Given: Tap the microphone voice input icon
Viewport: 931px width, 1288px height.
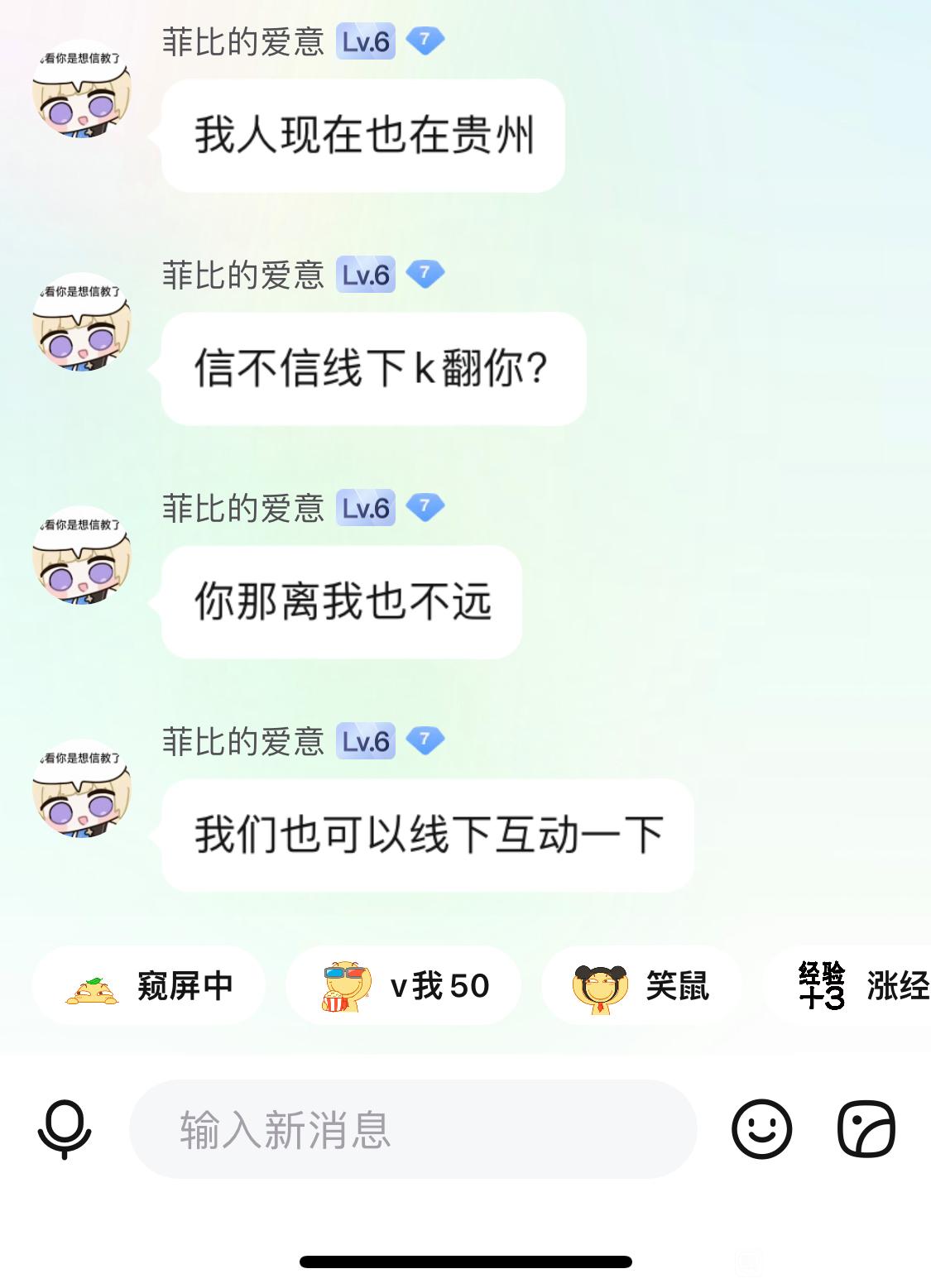Looking at the screenshot, I should pyautogui.click(x=65, y=1129).
